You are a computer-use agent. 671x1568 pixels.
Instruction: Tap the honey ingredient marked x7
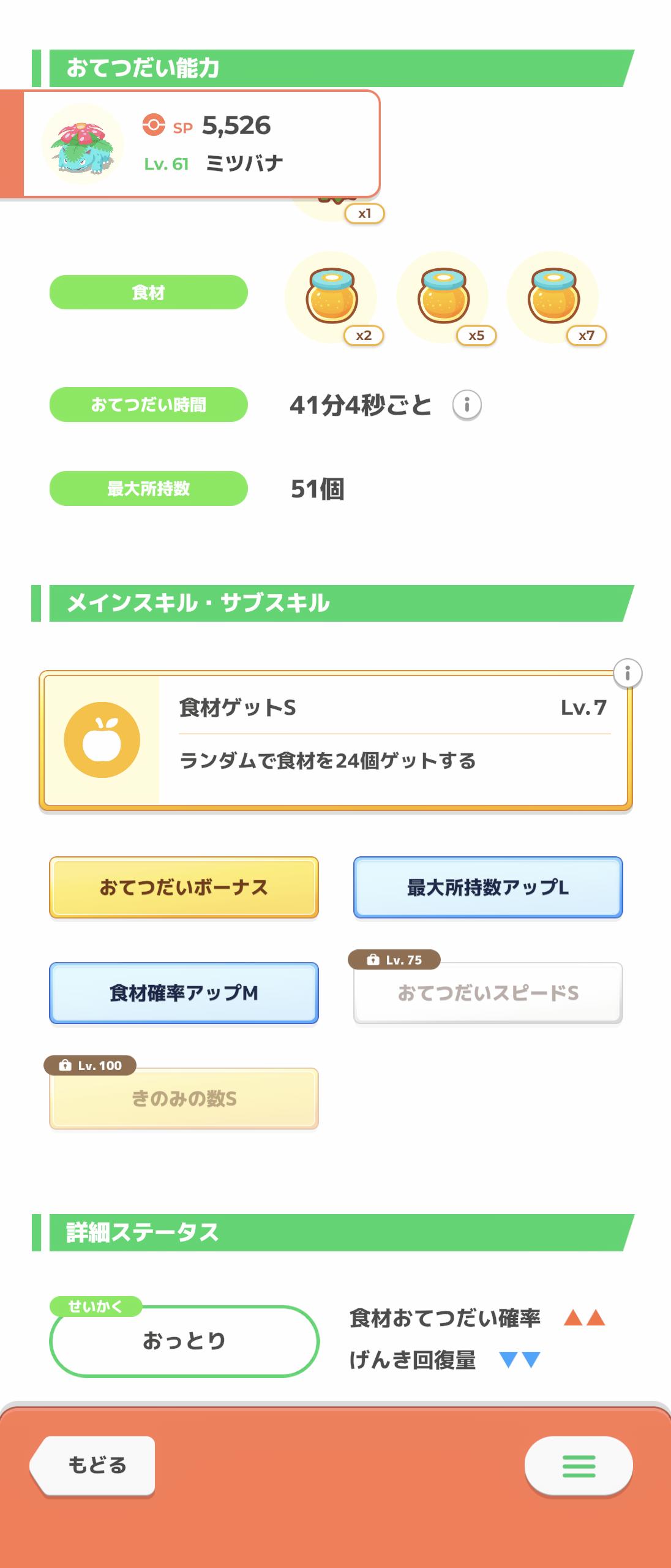point(553,298)
